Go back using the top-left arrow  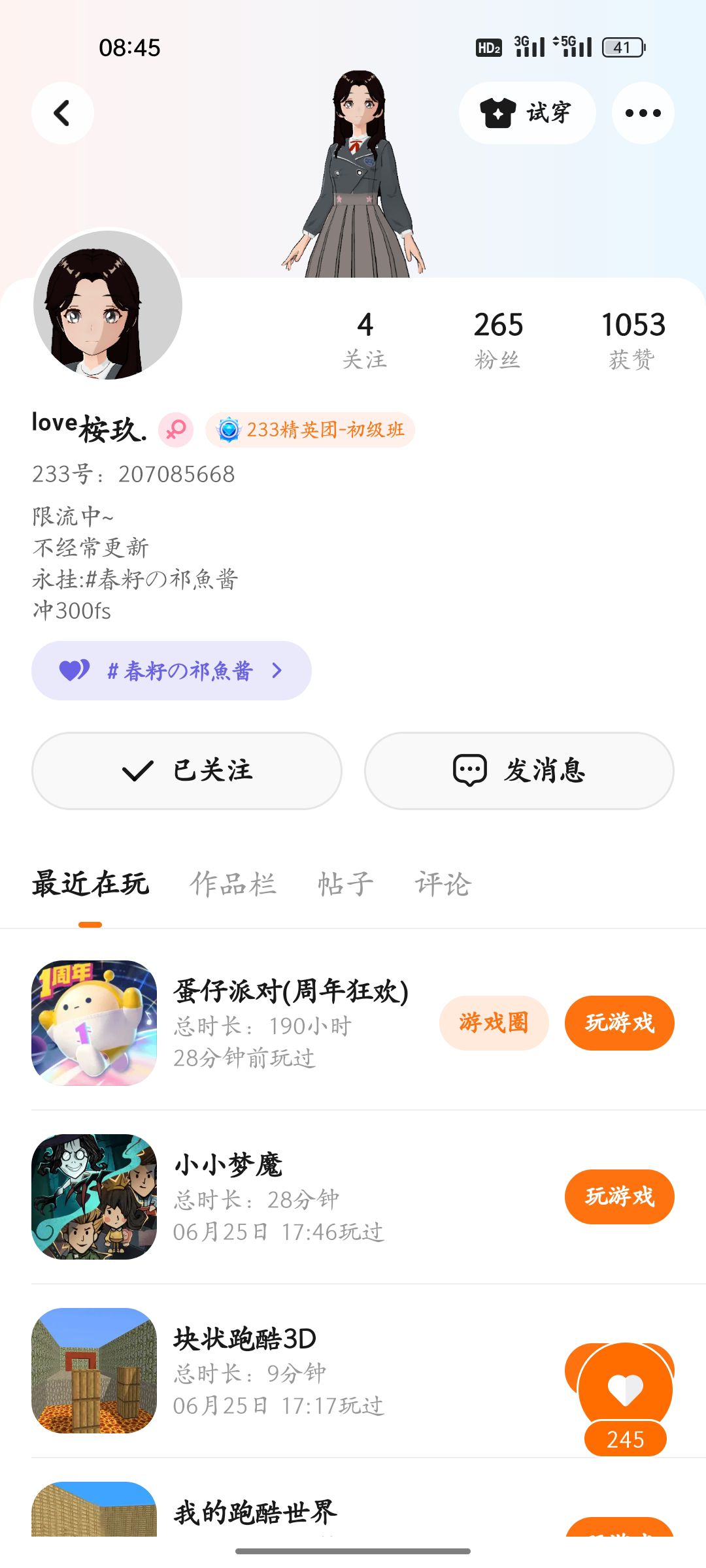62,113
